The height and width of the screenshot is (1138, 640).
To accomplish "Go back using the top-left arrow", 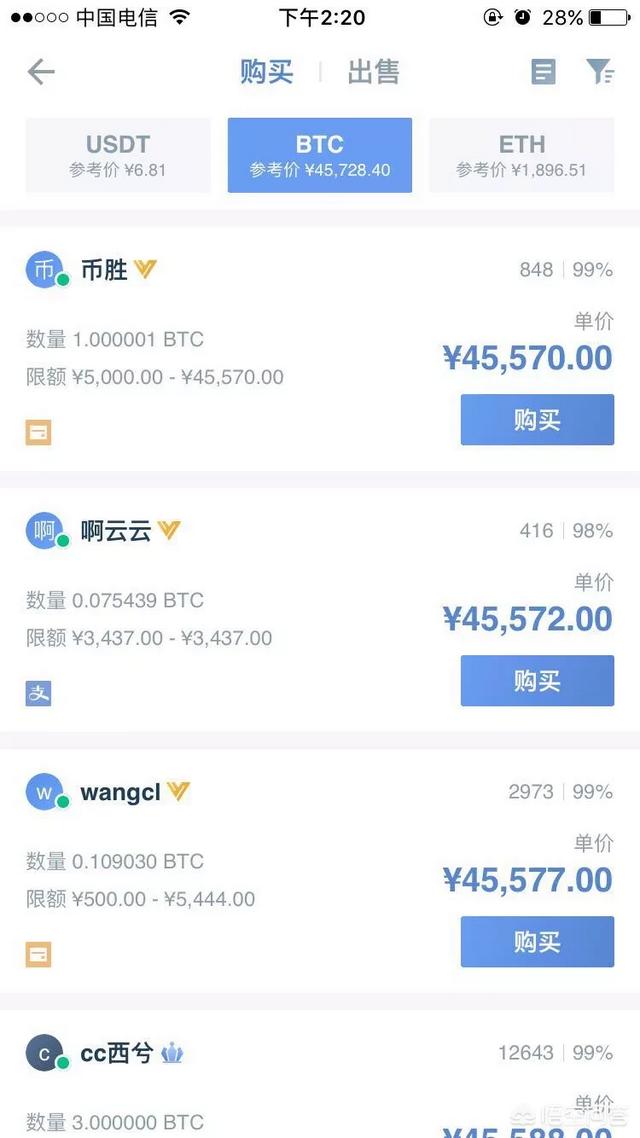I will [x=41, y=72].
